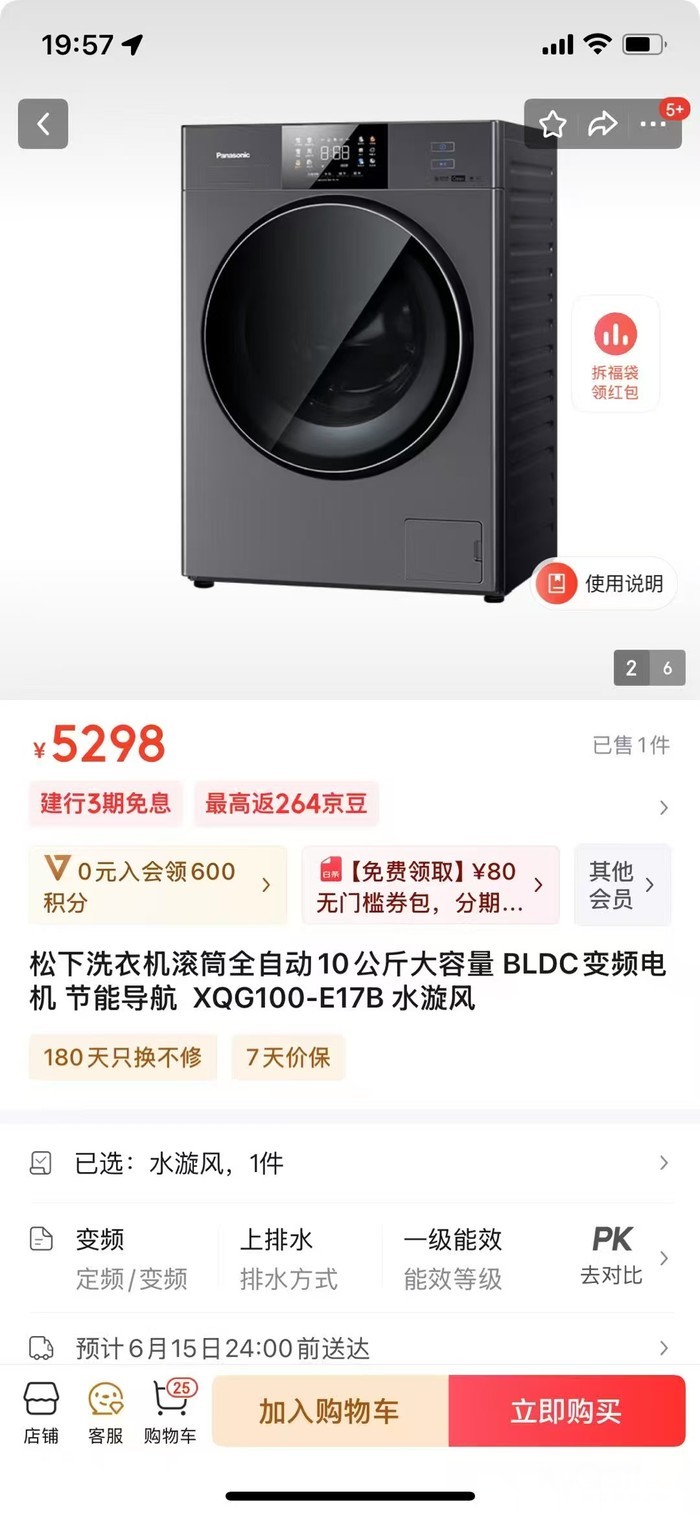This screenshot has height=1515, width=700.
Task: Expand the 建行3期免息 promotions row
Action: pos(663,807)
